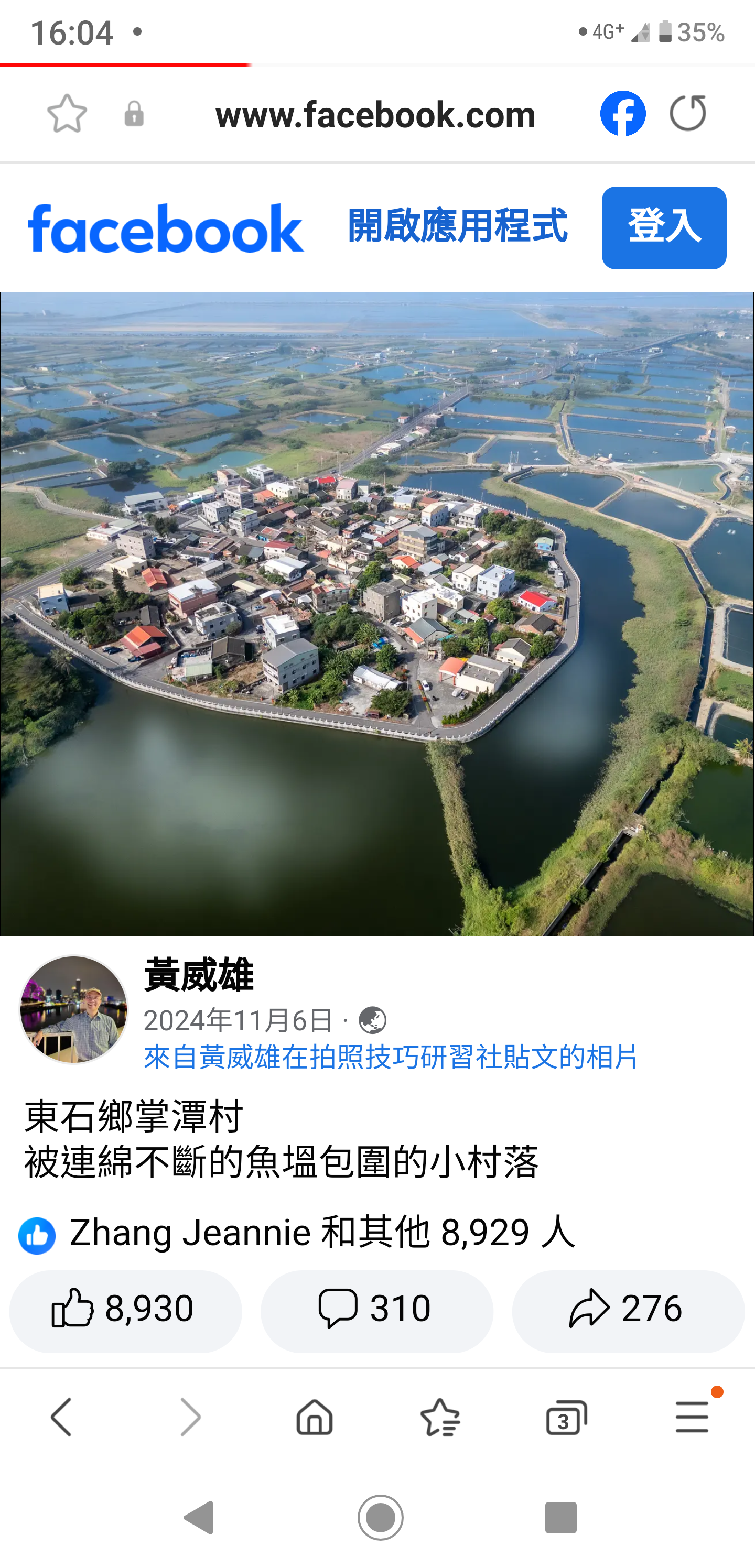Tap the www.facebook.com address bar
The width and height of the screenshot is (755, 1568).
point(375,114)
